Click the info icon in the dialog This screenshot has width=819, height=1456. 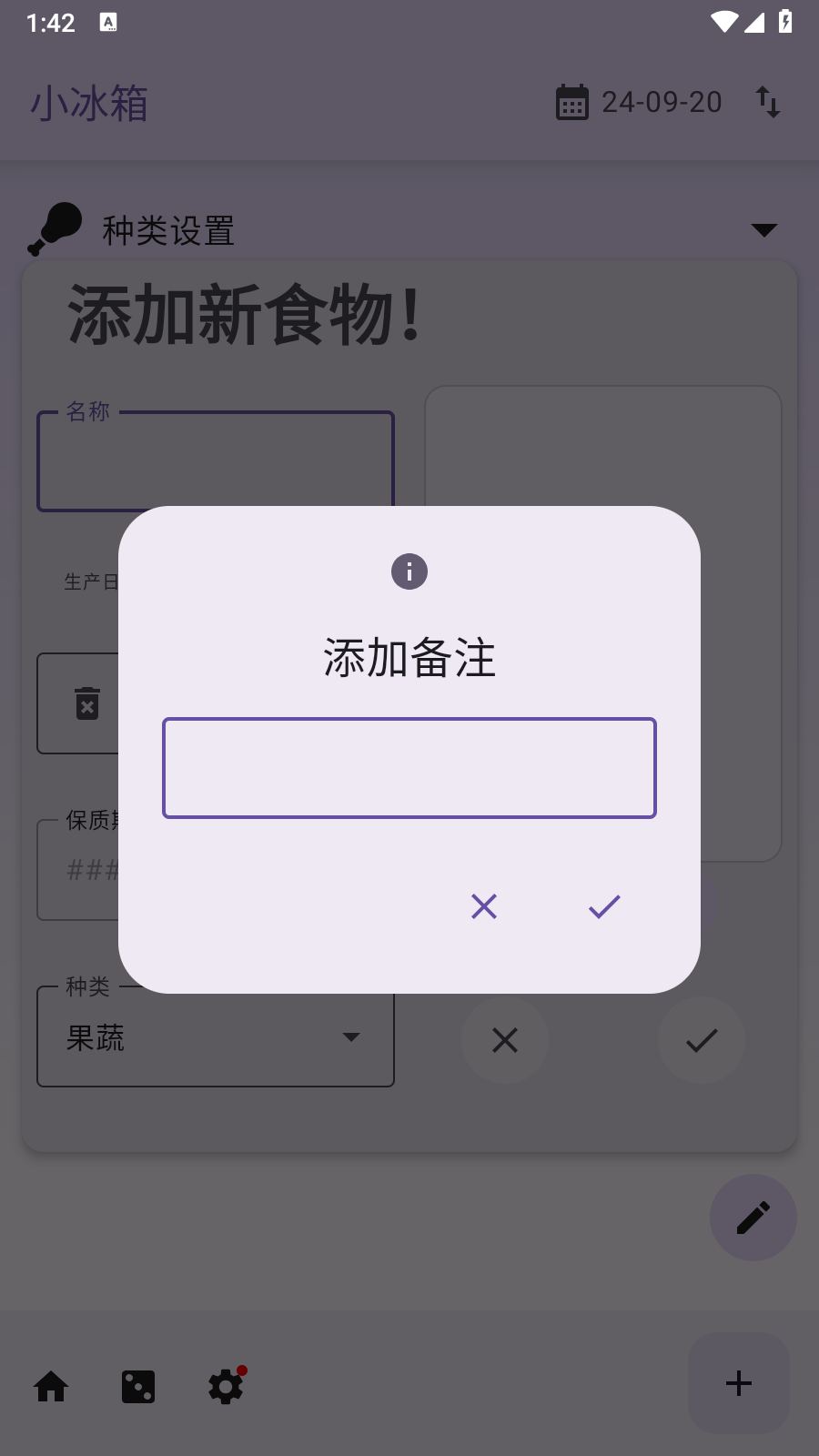pos(409,571)
